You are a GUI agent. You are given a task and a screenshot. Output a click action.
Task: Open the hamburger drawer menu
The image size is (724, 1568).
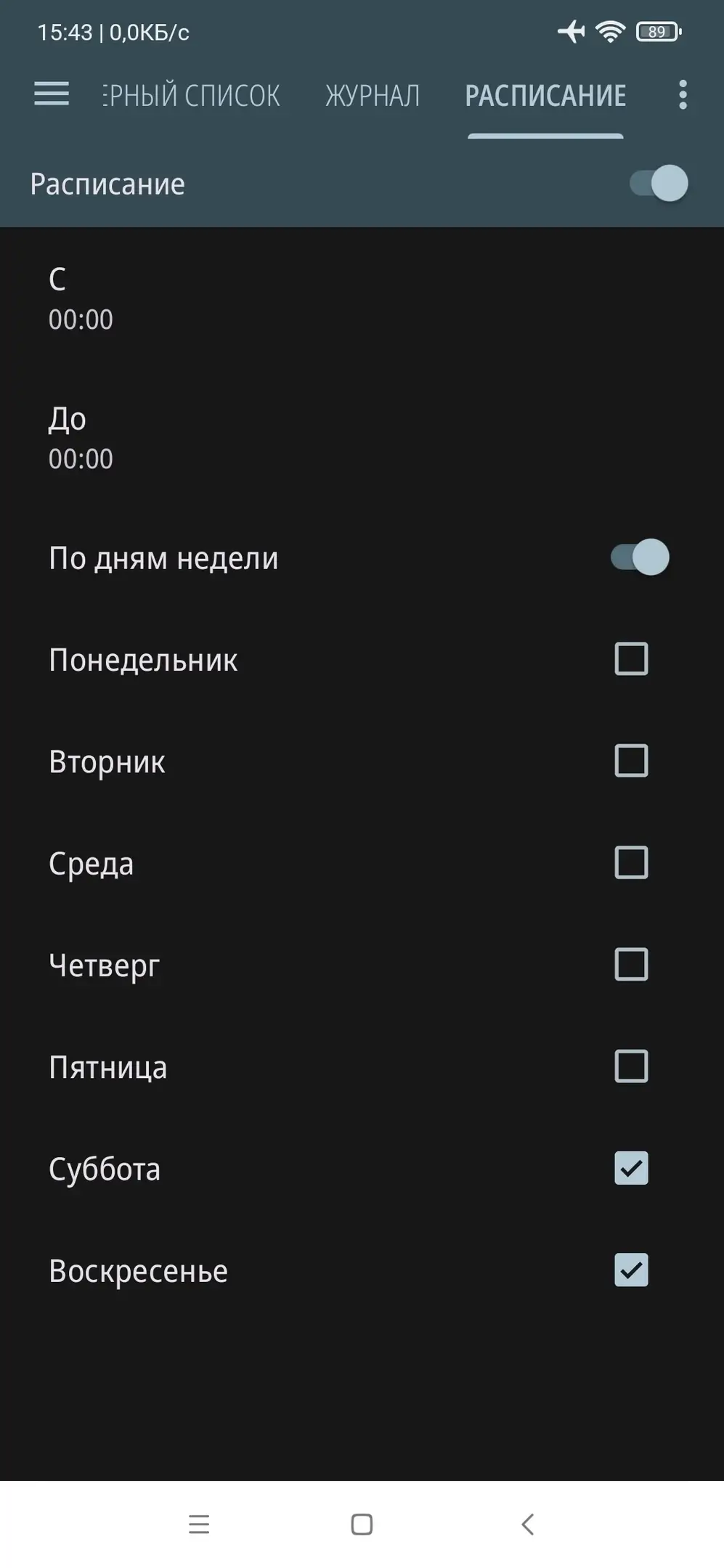(52, 94)
